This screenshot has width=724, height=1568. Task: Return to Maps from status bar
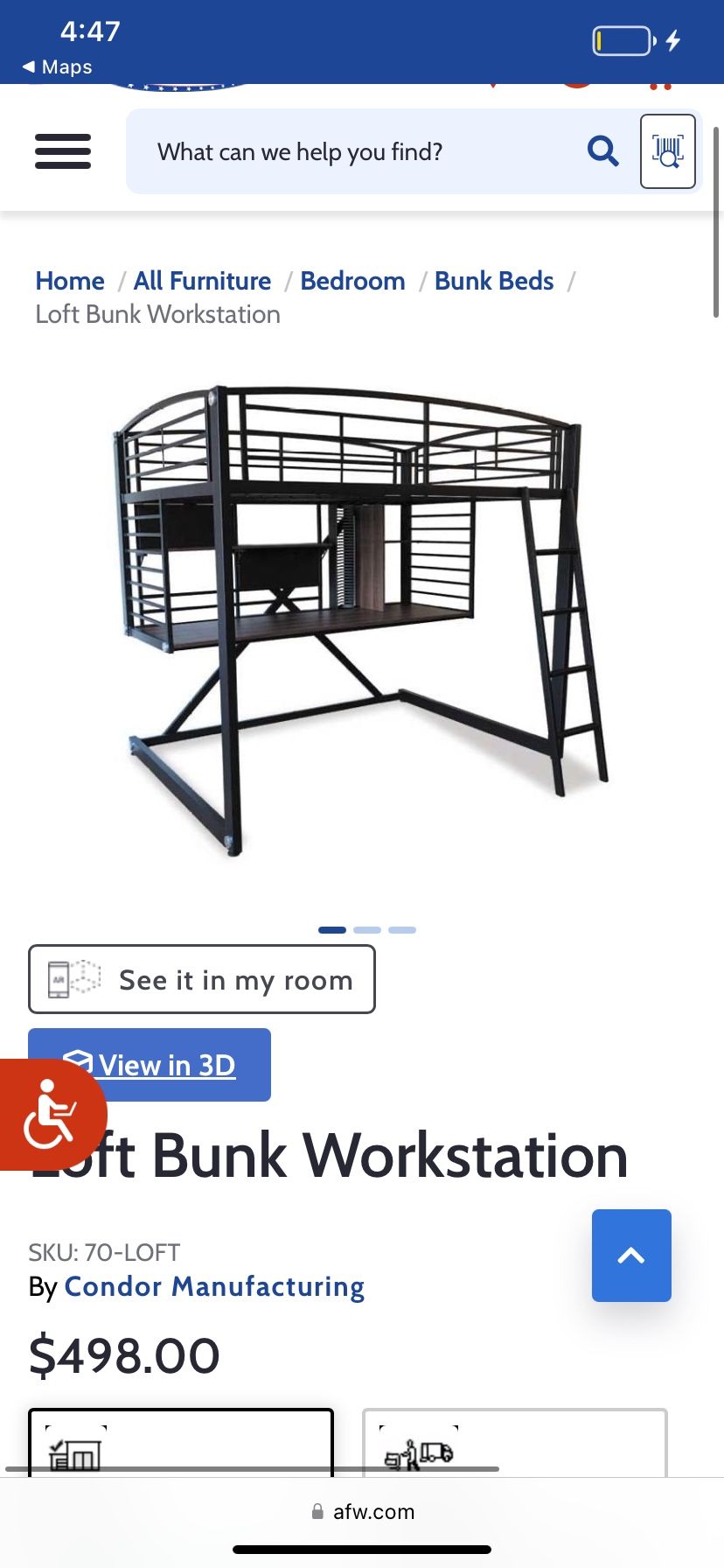[58, 66]
